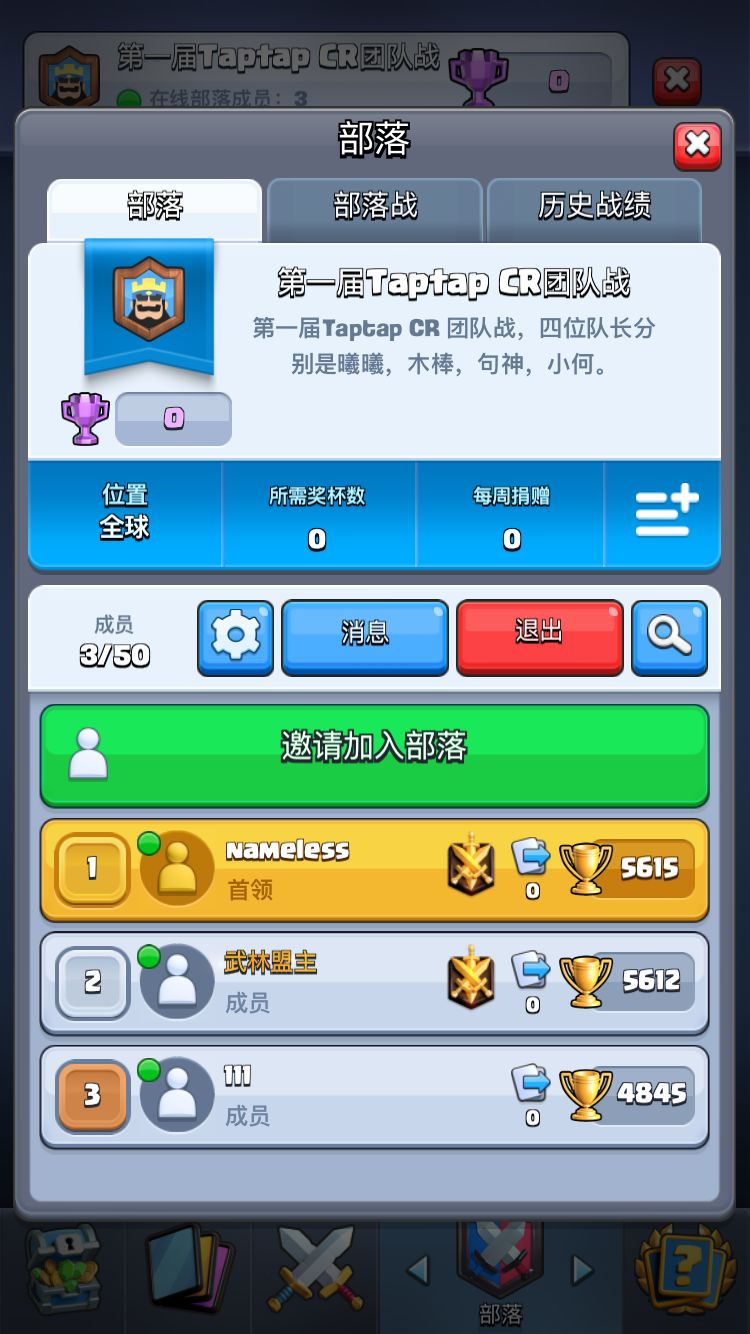Open the clan settings gear
This screenshot has height=1334, width=750.
coord(234,637)
